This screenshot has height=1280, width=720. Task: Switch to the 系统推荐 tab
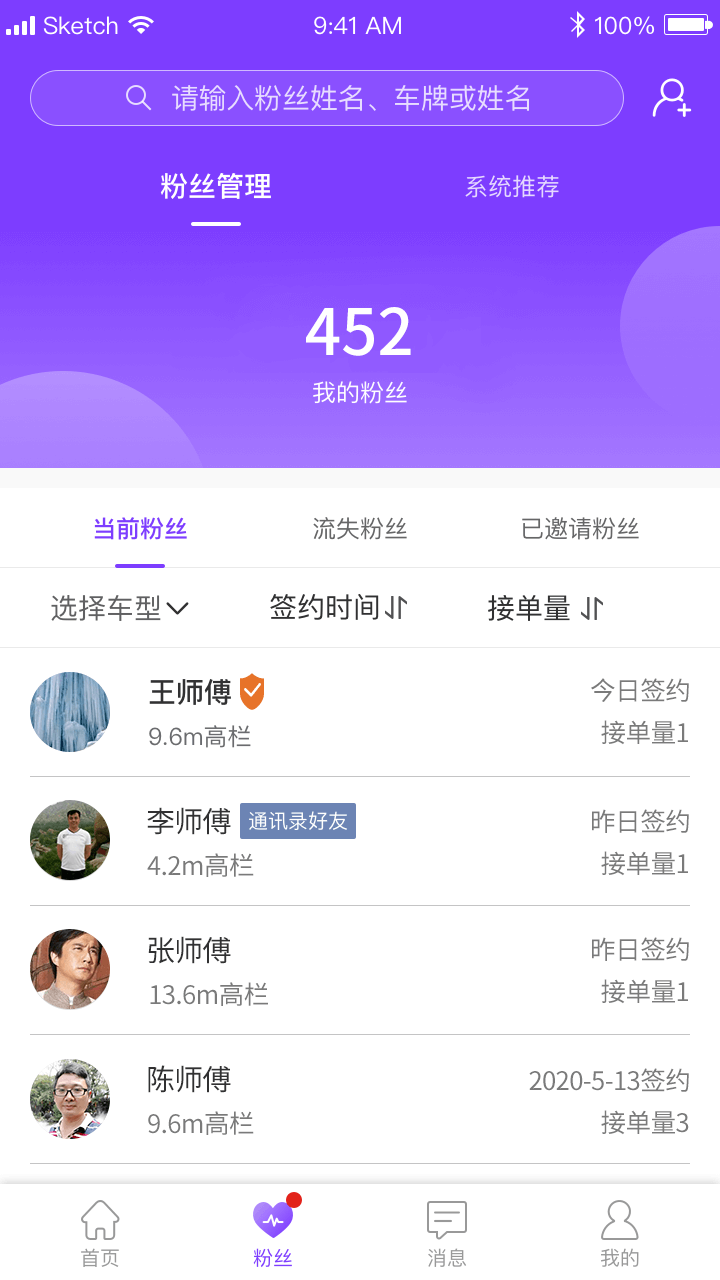click(x=512, y=187)
